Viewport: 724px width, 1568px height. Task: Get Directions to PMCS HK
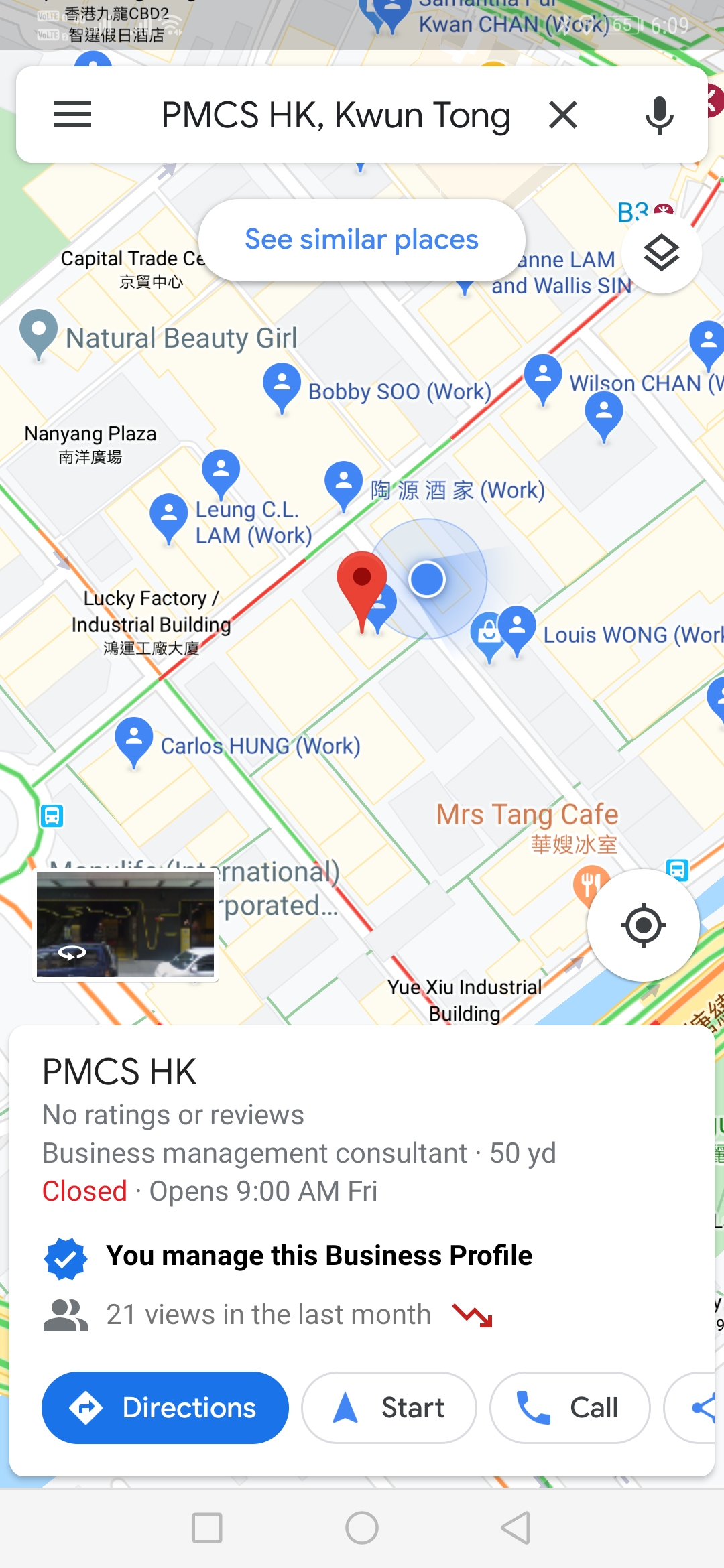click(165, 1407)
